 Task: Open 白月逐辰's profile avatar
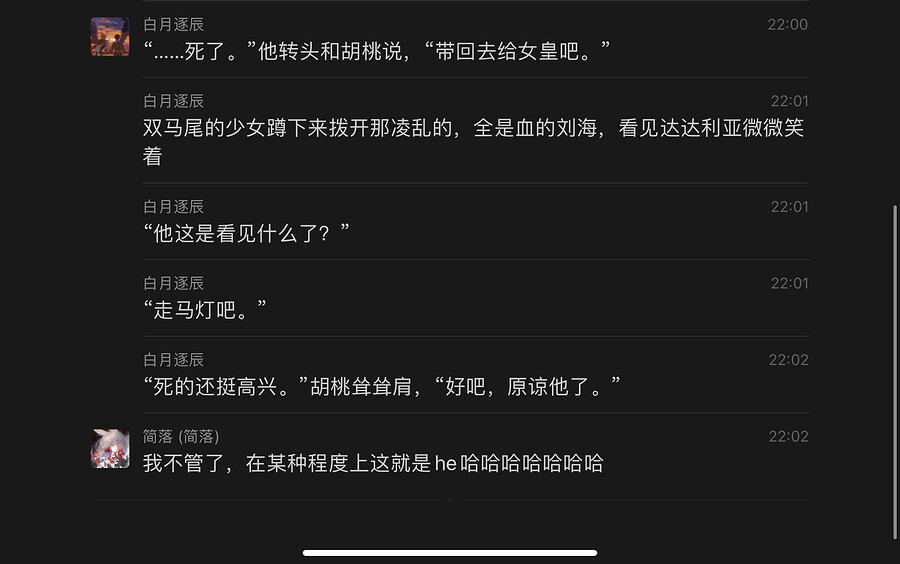[110, 37]
